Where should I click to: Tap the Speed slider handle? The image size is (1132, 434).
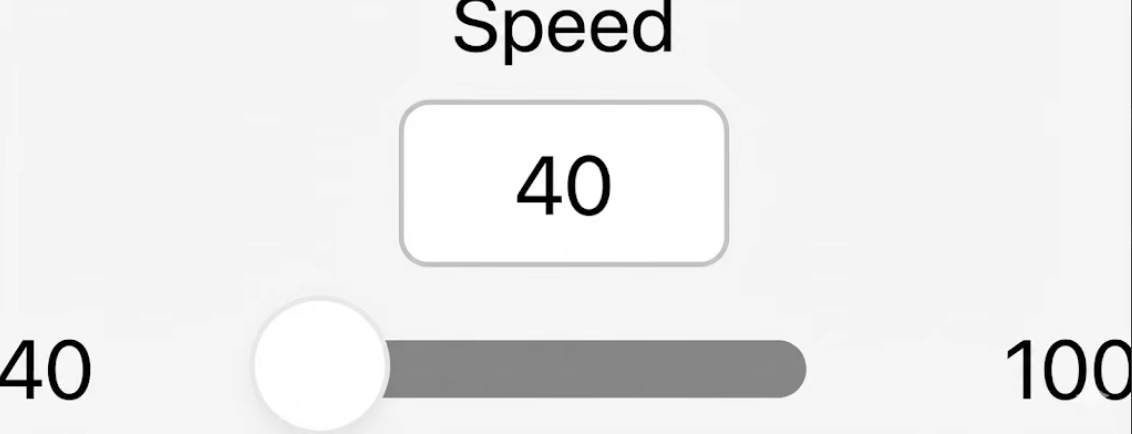tap(320, 366)
